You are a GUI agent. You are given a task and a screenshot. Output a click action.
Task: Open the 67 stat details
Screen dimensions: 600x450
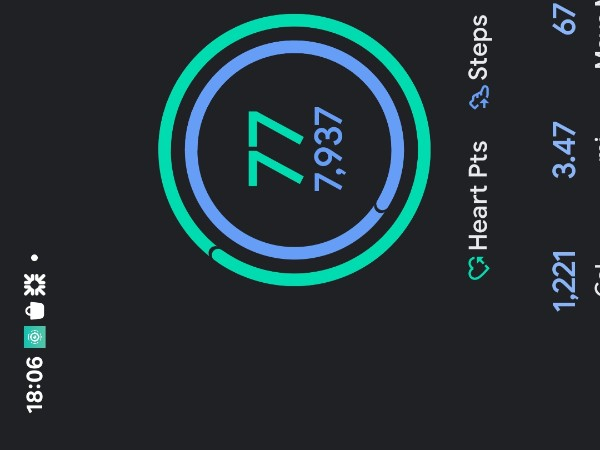coord(567,21)
